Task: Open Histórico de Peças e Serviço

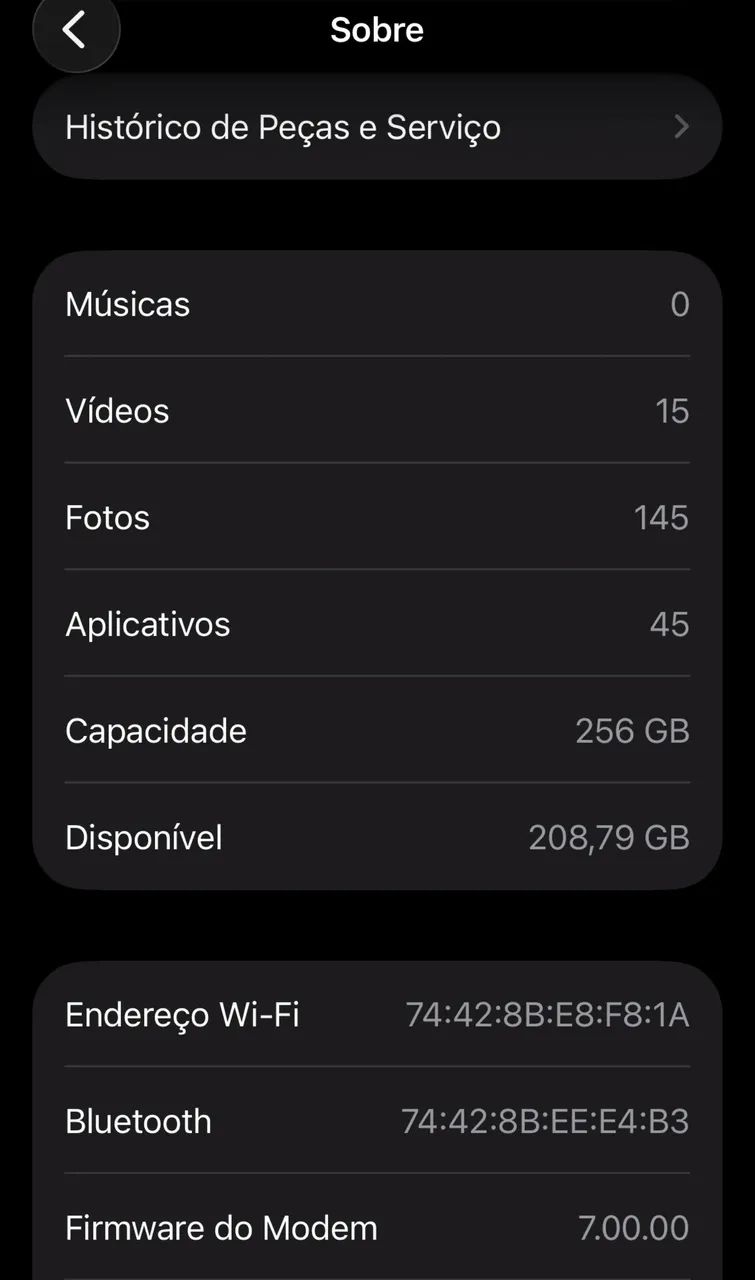Action: [377, 128]
